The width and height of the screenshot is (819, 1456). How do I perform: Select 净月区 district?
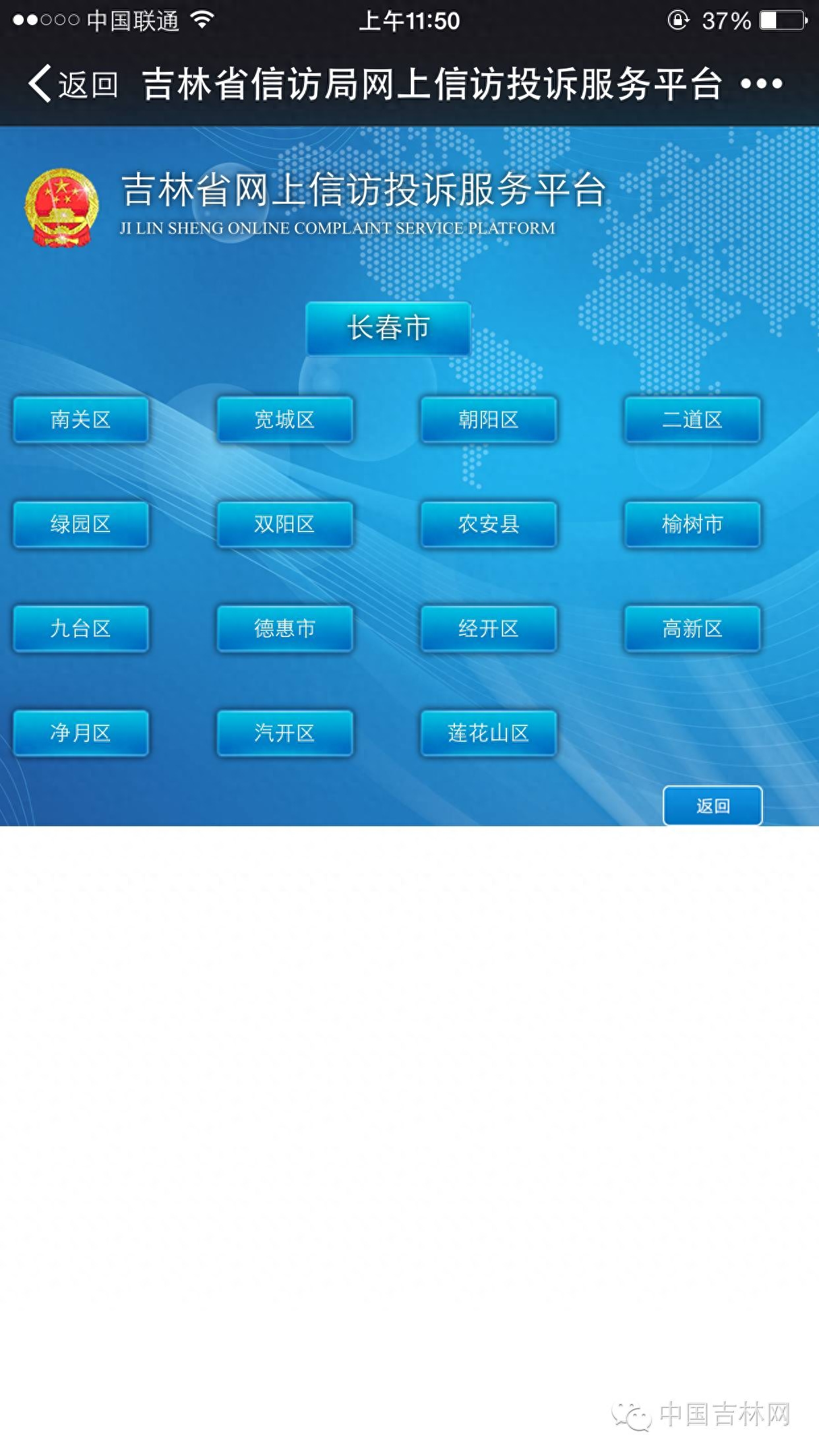81,733
